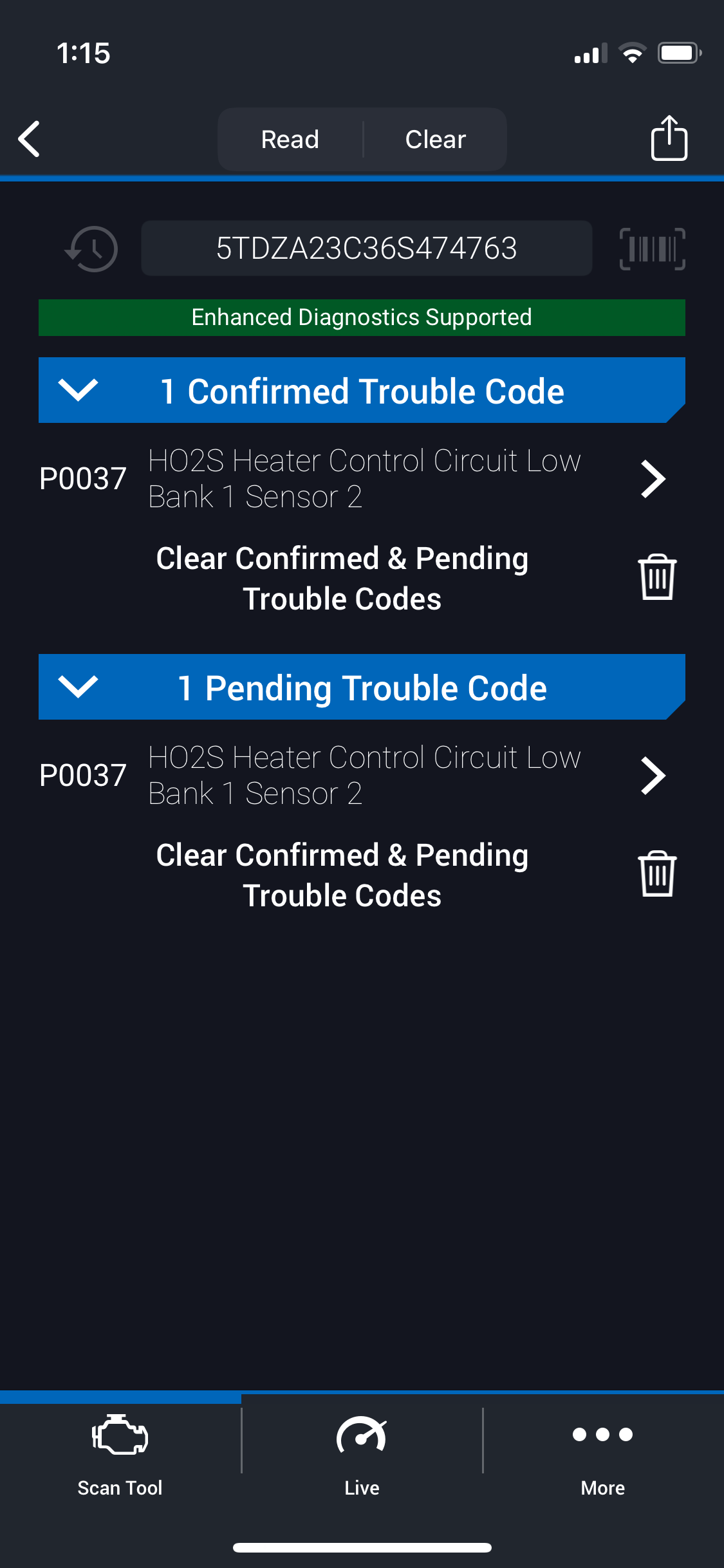
Task: Collapse the Confirmed Trouble Code section
Action: 362,391
